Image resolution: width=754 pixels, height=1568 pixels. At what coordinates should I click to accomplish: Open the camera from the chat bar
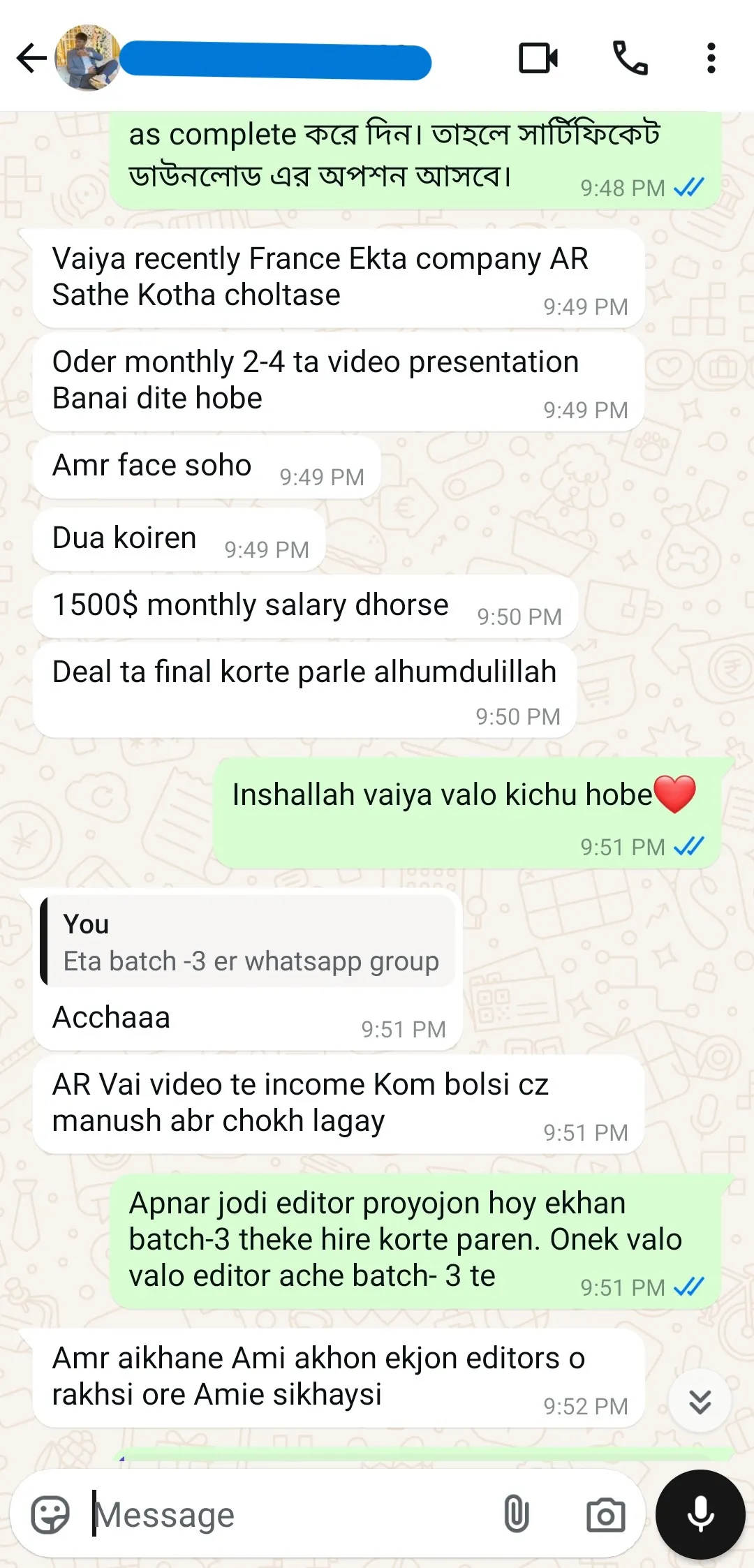pos(605,1514)
